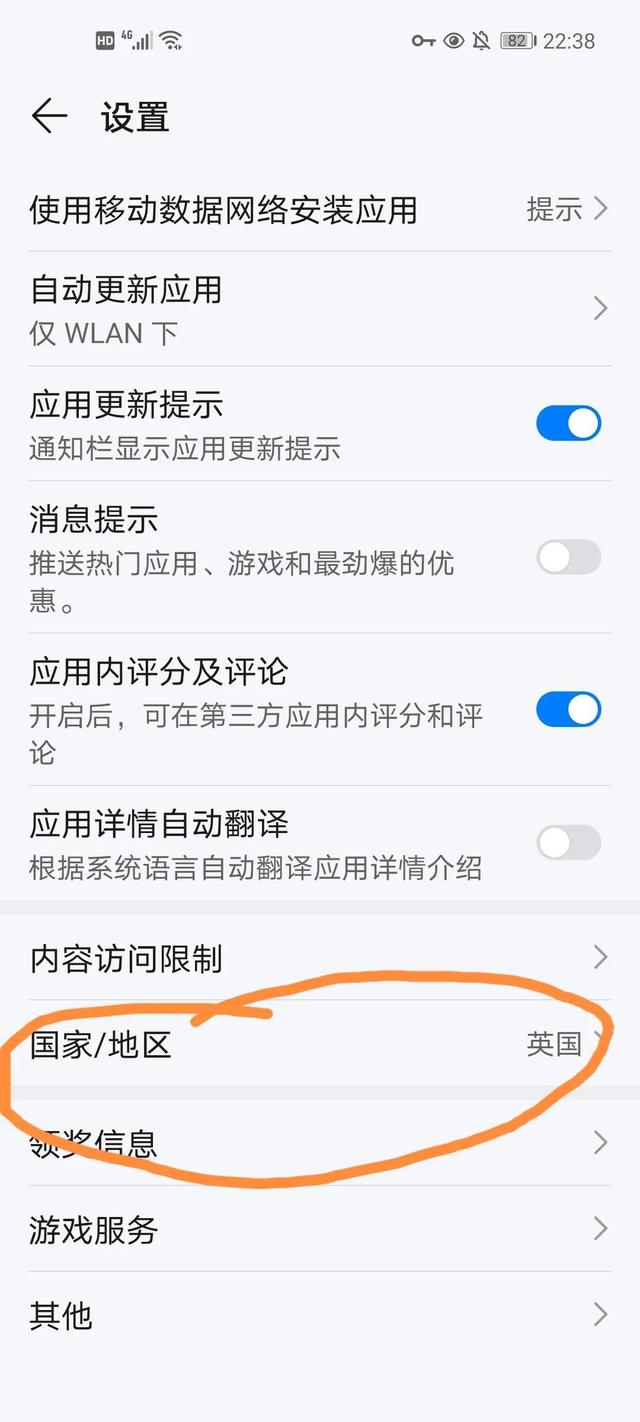
Task: Open the 其他 row
Action: point(320,1314)
